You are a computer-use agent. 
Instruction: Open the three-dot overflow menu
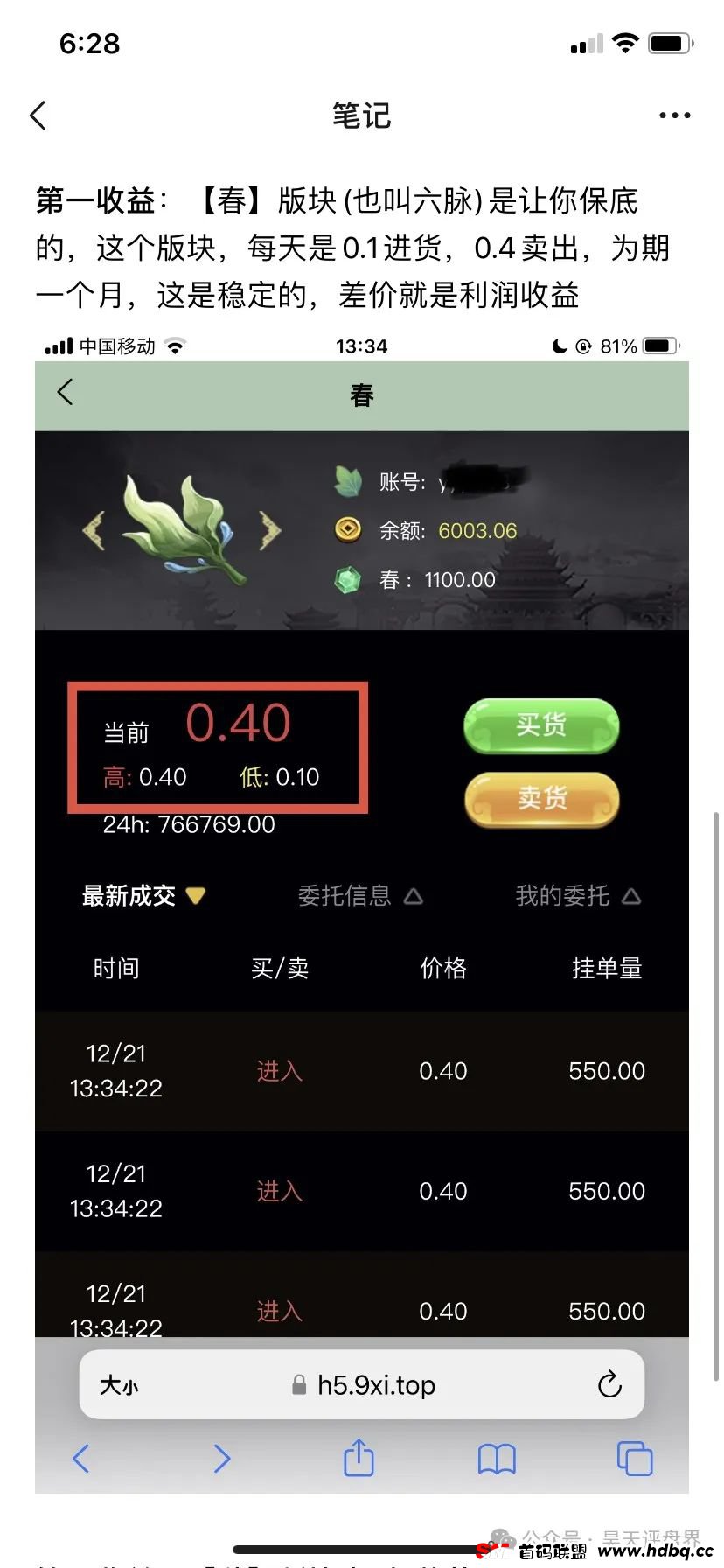(x=674, y=115)
